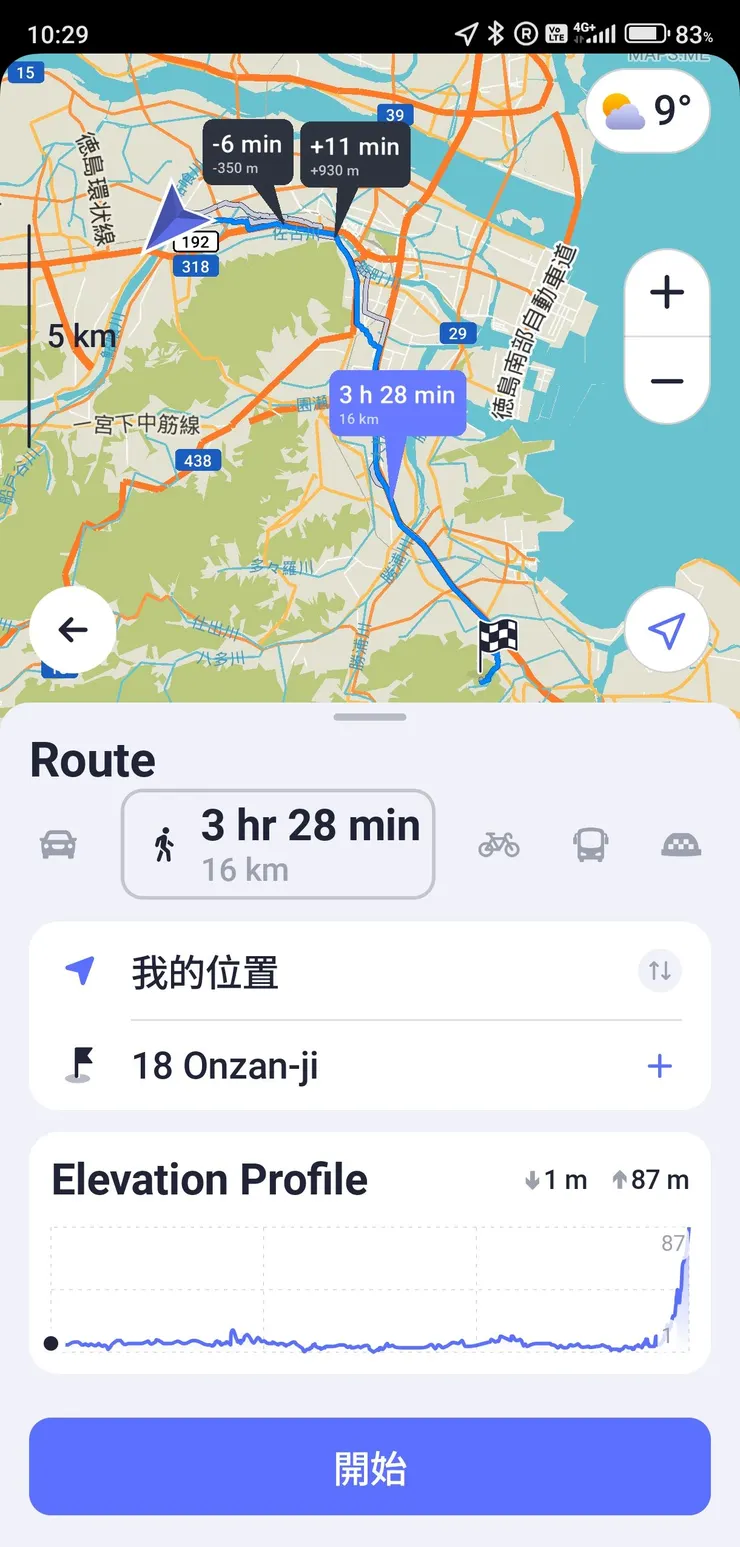Select the 3 h 28 min route bubble
The height and width of the screenshot is (1547, 740).
point(396,404)
